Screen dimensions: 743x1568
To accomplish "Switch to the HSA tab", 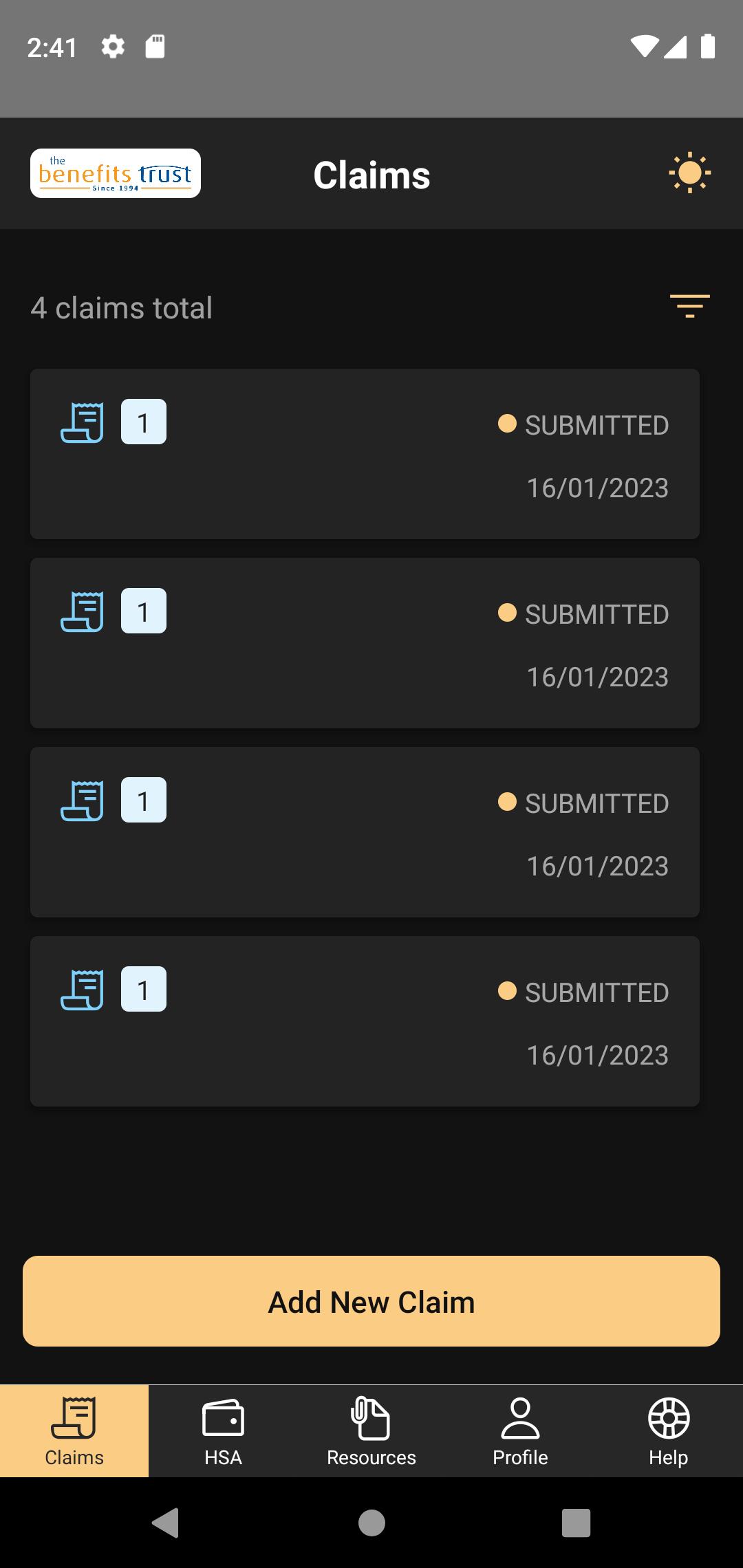I will 223,1431.
